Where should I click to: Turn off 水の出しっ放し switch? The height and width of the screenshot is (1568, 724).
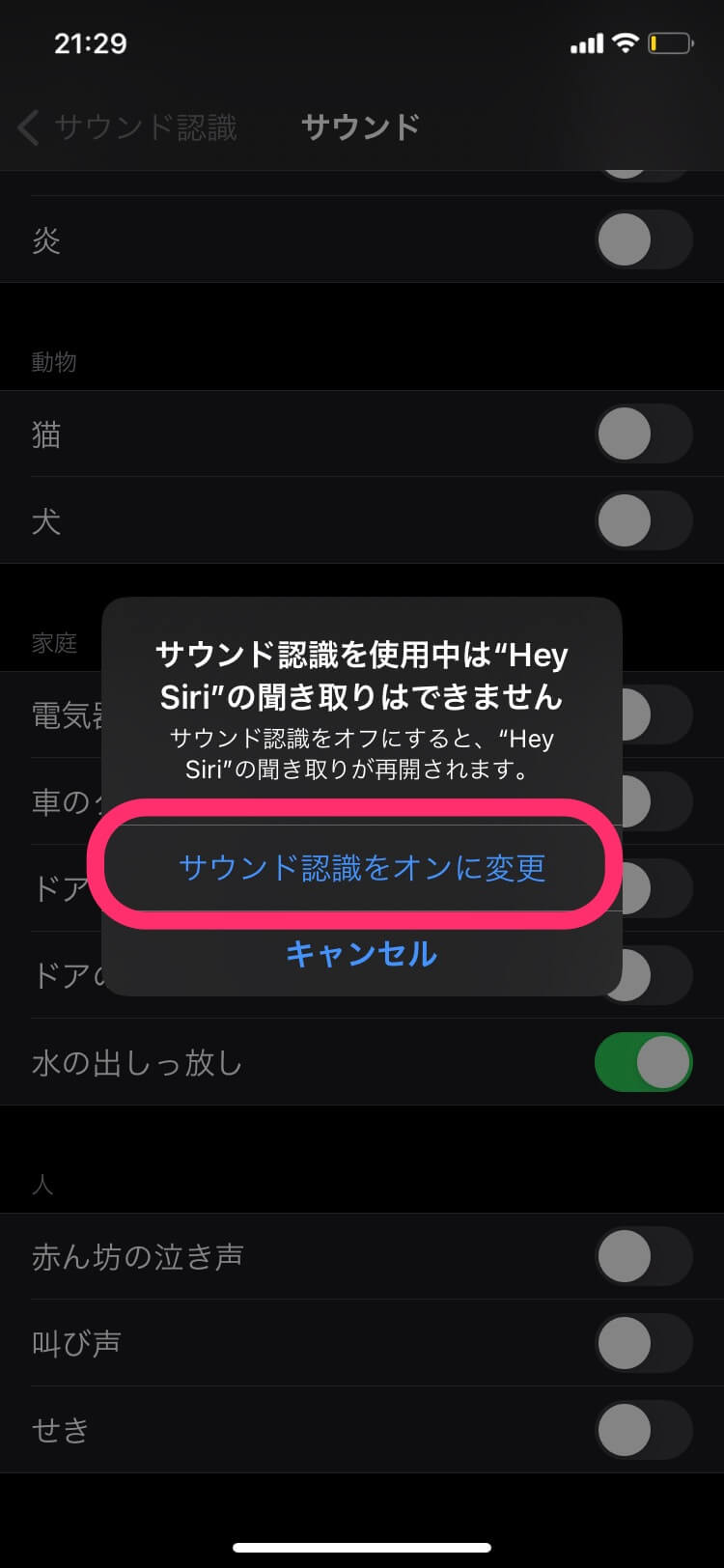coord(644,1062)
